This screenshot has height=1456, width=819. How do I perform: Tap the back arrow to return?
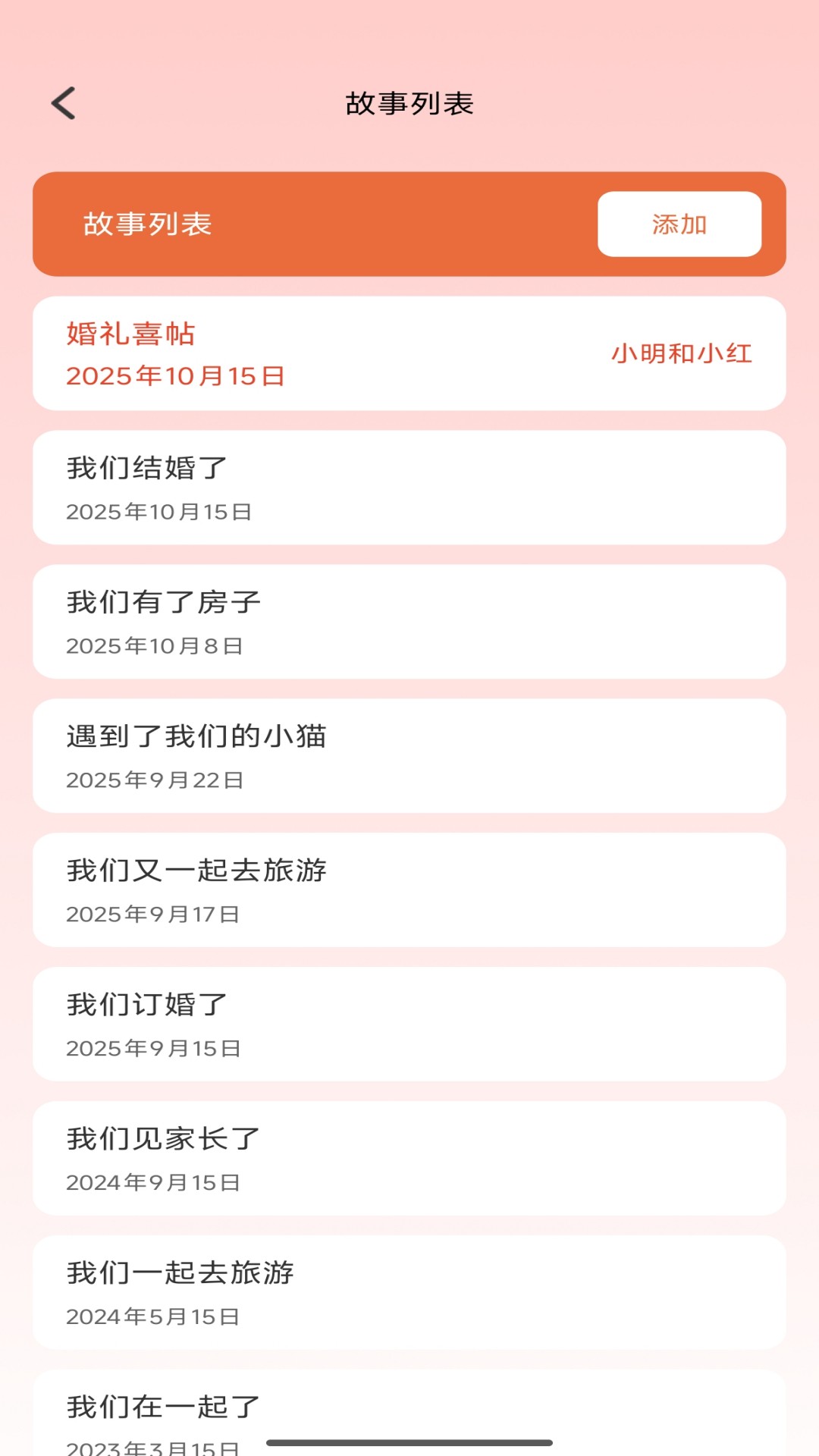coord(64,102)
